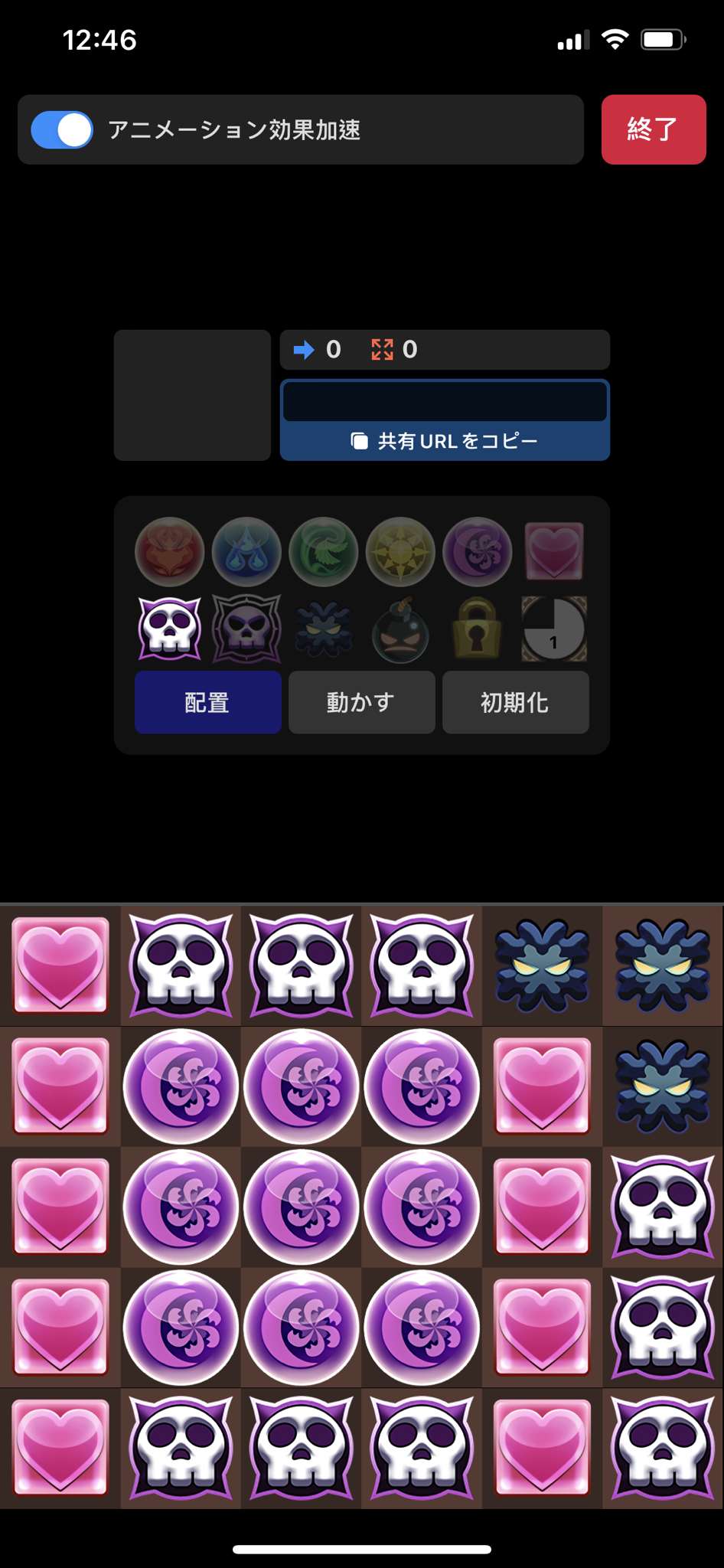Toggle the アニメーション効果加速 switch

point(62,130)
